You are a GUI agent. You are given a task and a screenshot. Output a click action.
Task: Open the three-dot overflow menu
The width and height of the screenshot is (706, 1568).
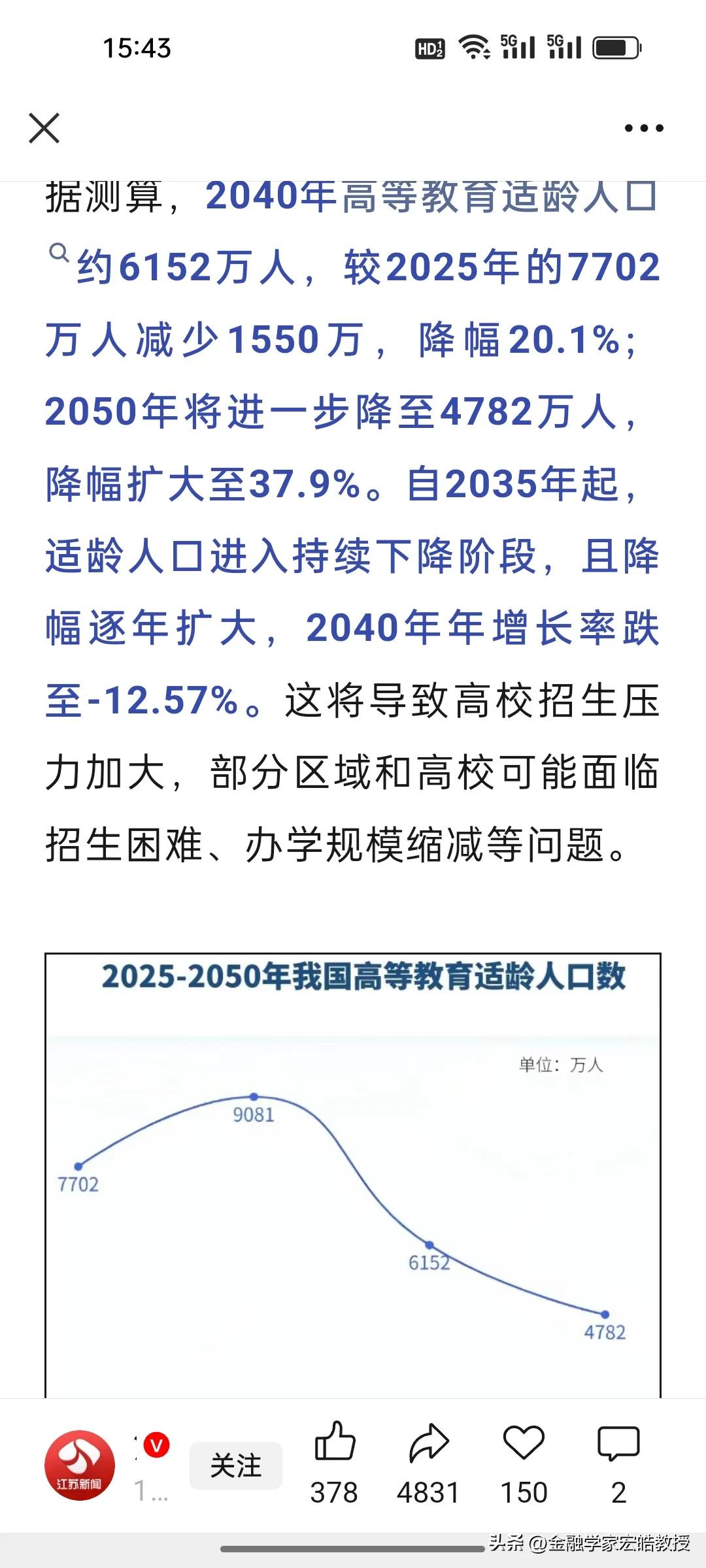[x=644, y=128]
